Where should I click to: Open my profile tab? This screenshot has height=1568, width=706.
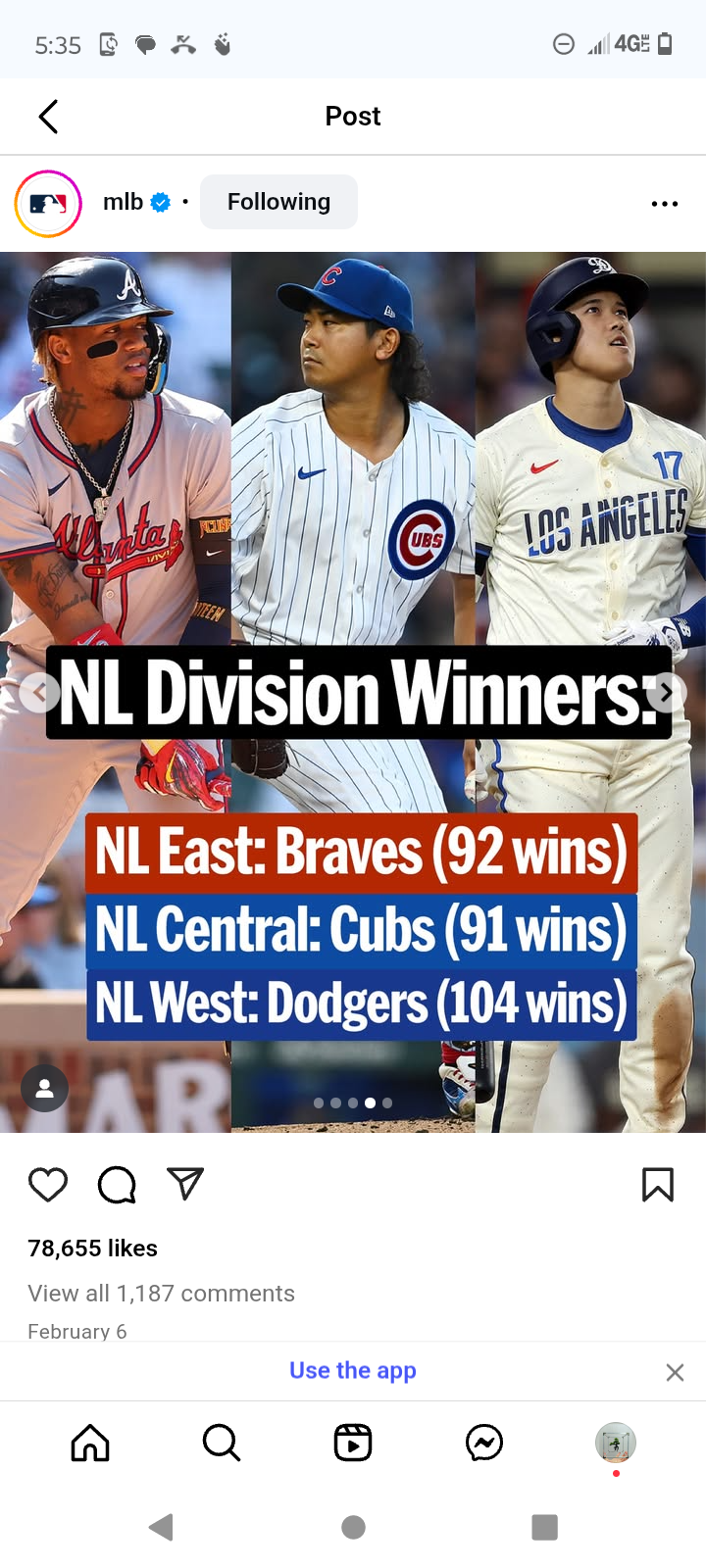coord(616,1443)
